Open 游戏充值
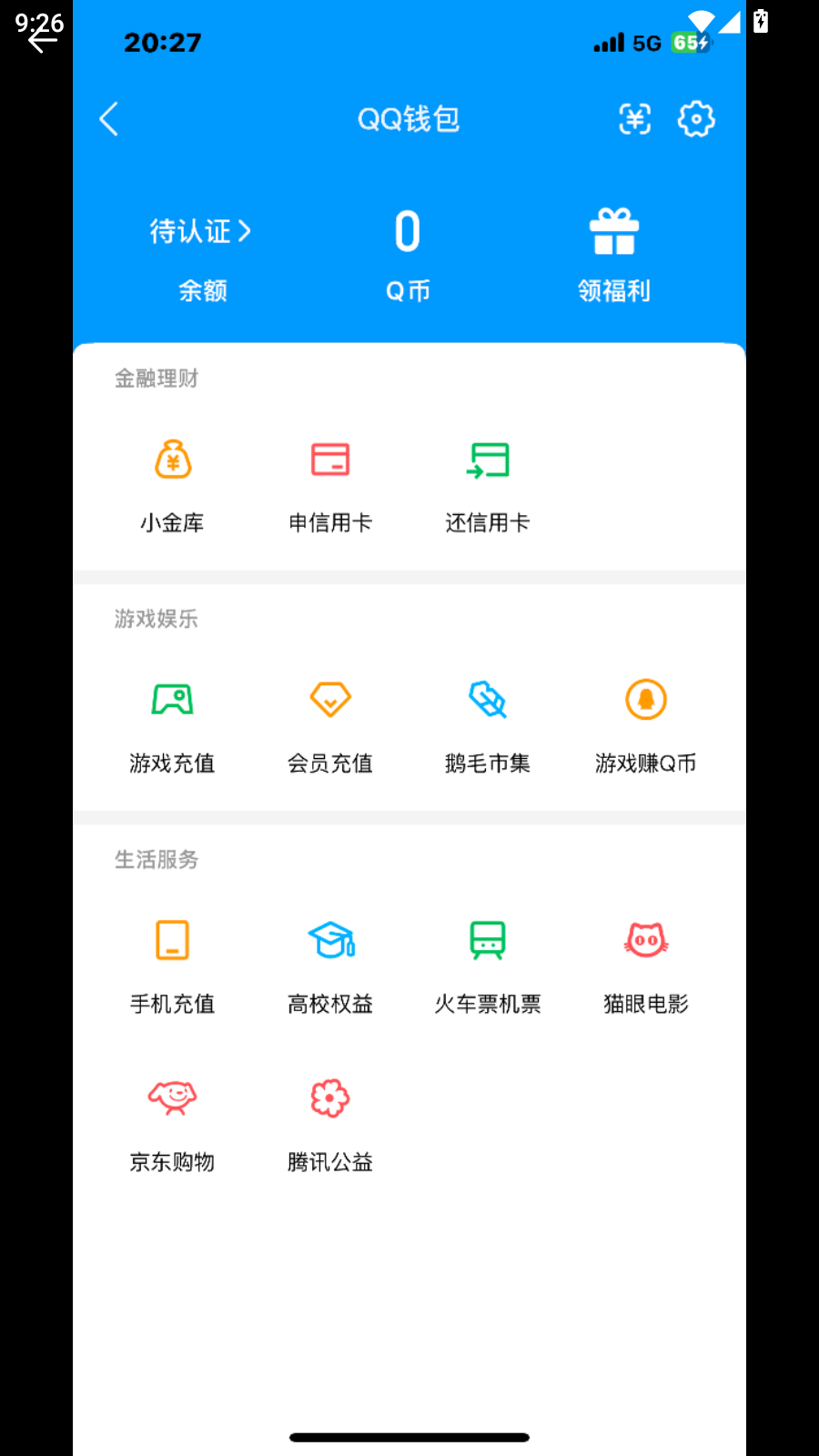The image size is (819, 1456). tap(172, 724)
